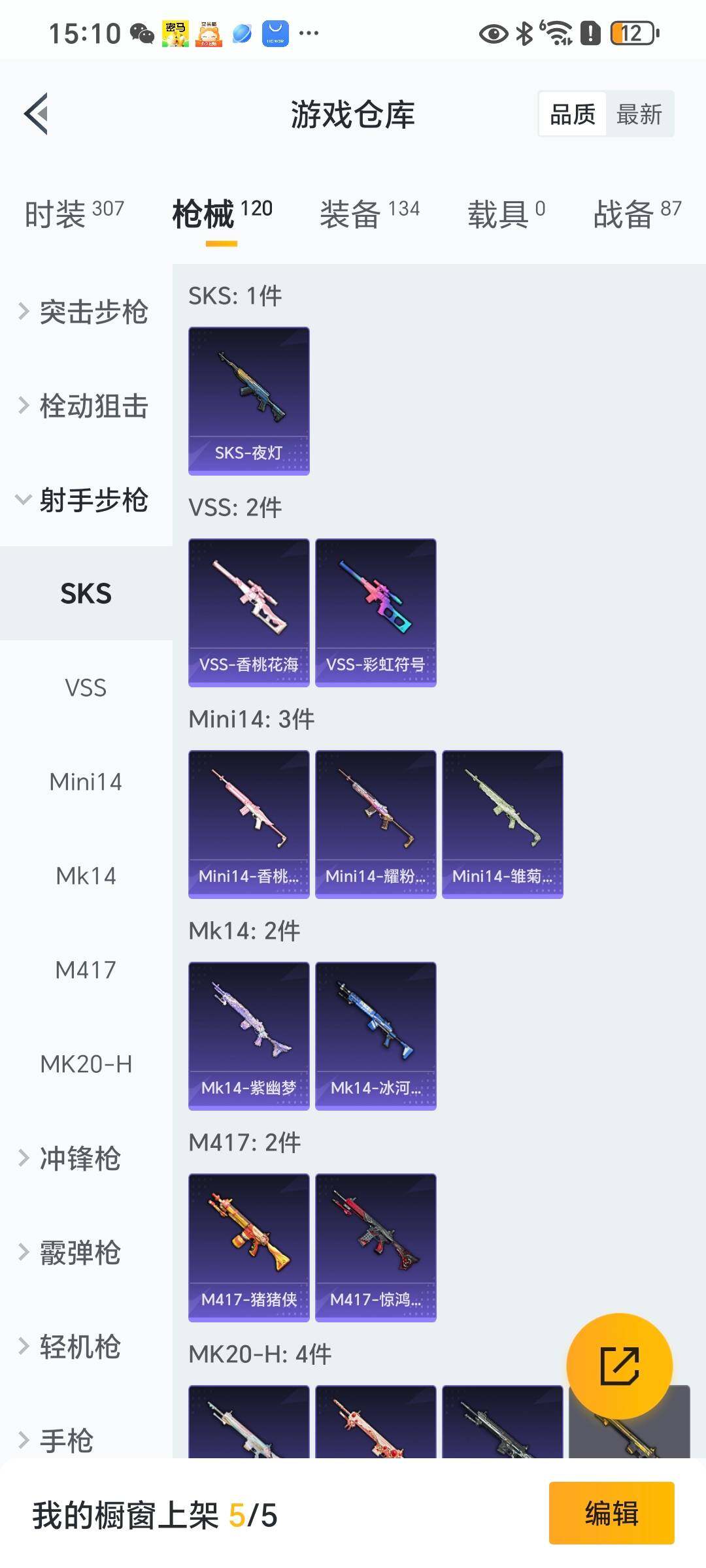Sort items by 品质

(x=573, y=114)
